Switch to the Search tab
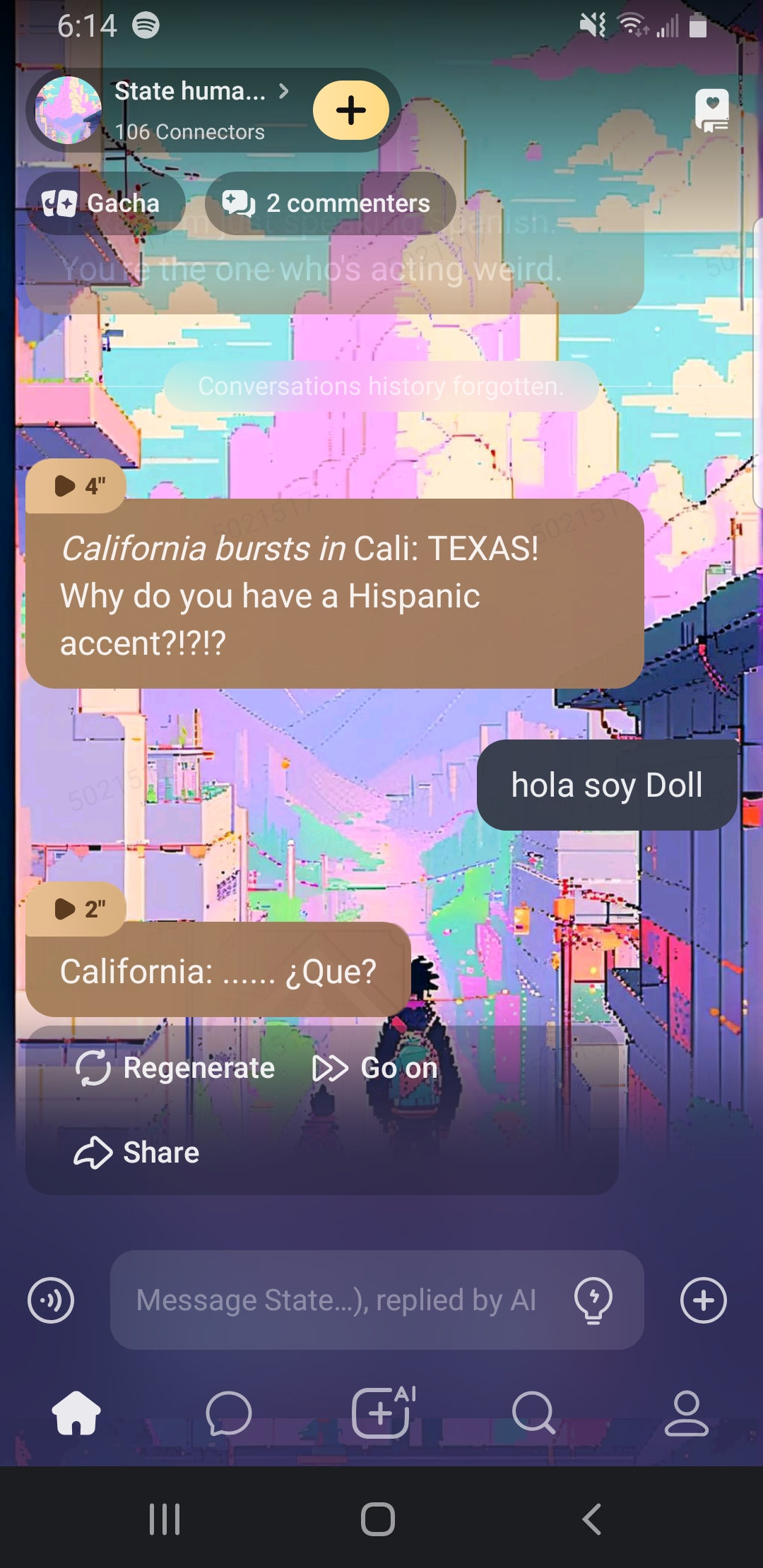 (x=533, y=1413)
